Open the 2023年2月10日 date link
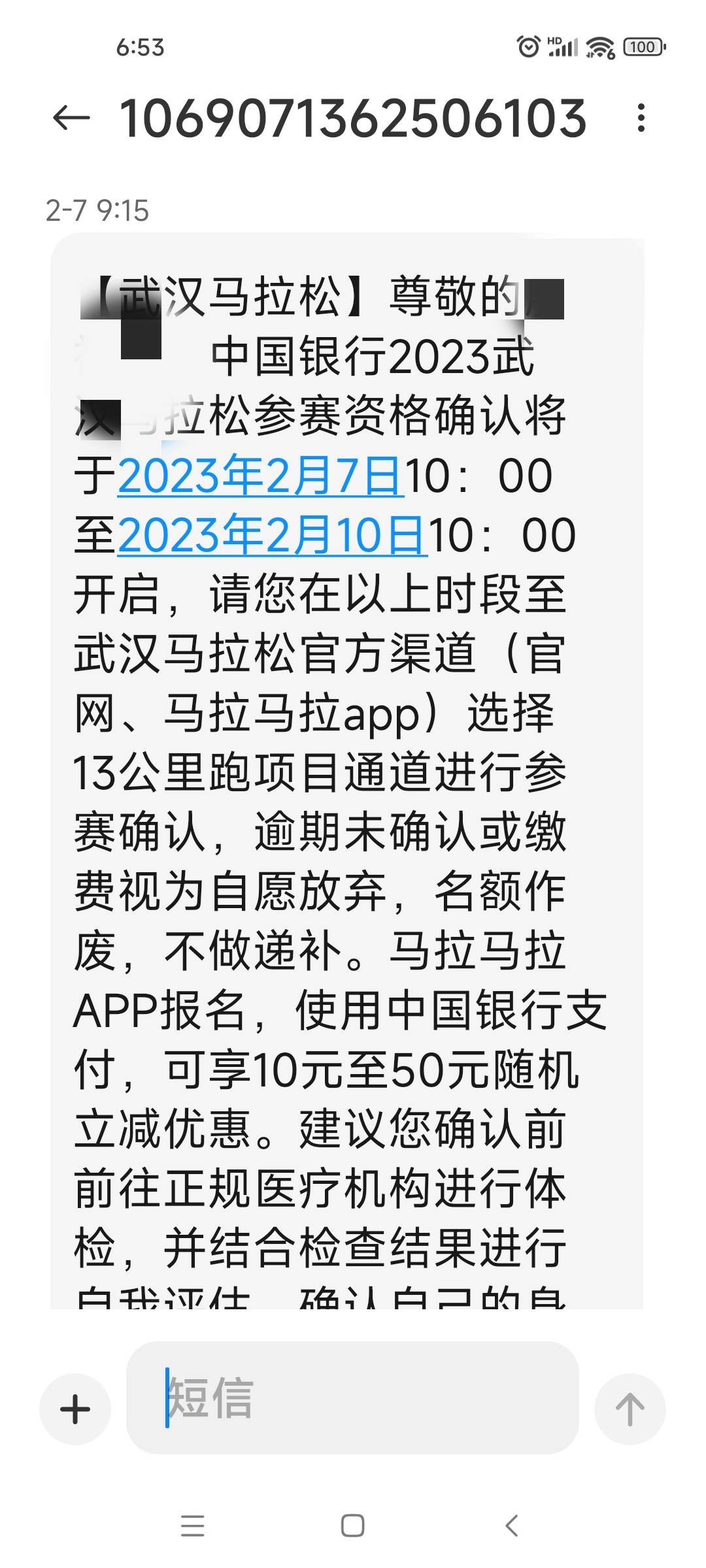706x1568 pixels. pos(275,537)
